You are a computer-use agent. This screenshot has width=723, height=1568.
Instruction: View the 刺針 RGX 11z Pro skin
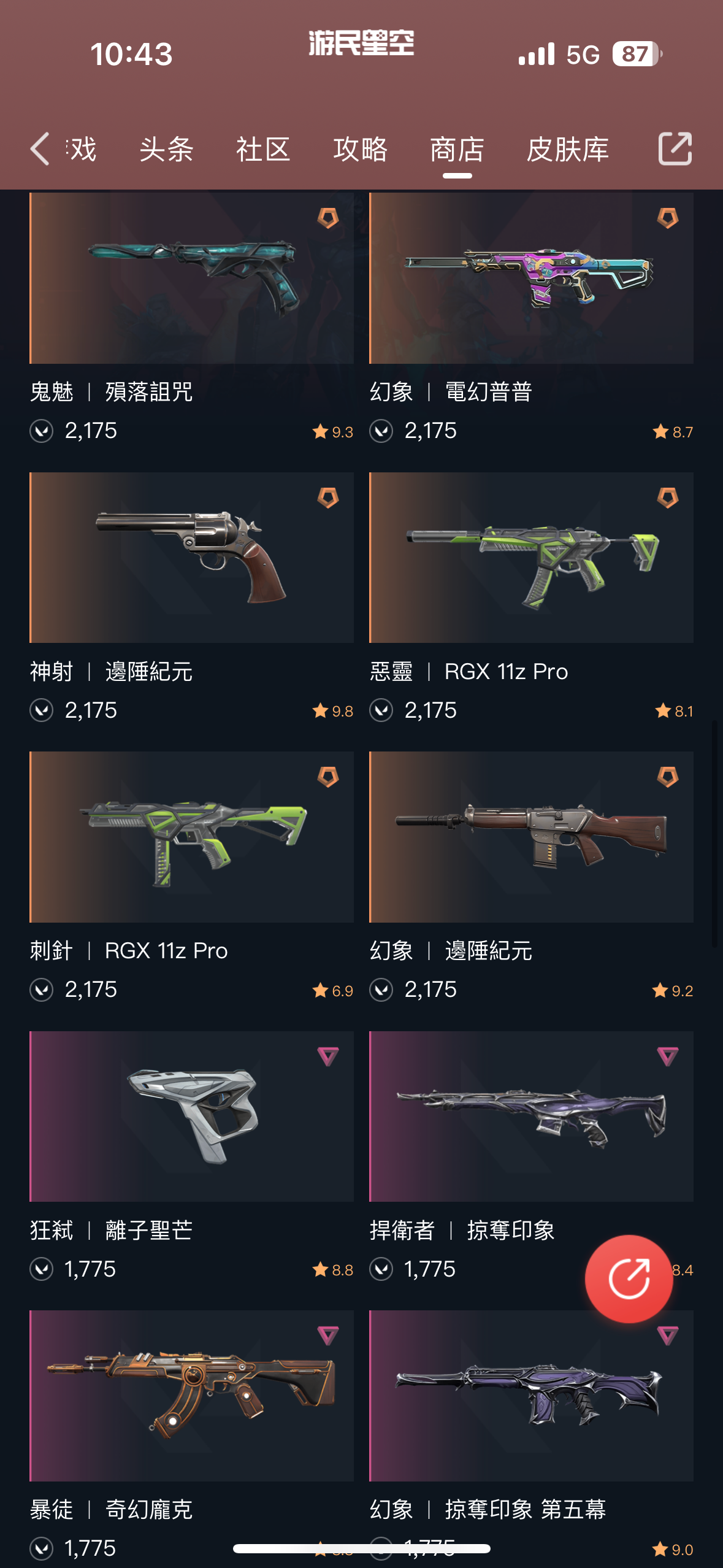click(x=191, y=837)
